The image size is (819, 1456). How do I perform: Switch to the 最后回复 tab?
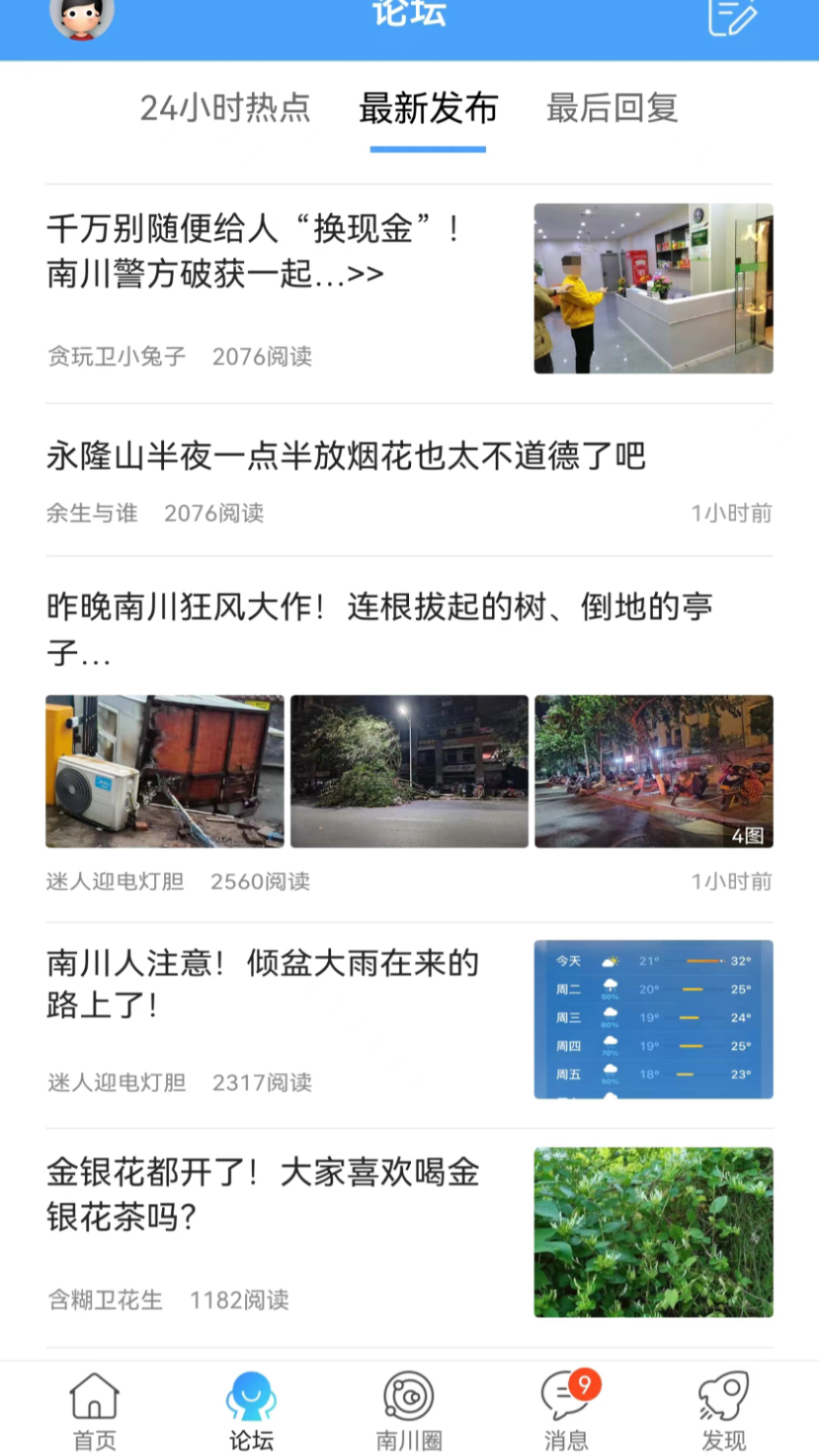pyautogui.click(x=612, y=108)
